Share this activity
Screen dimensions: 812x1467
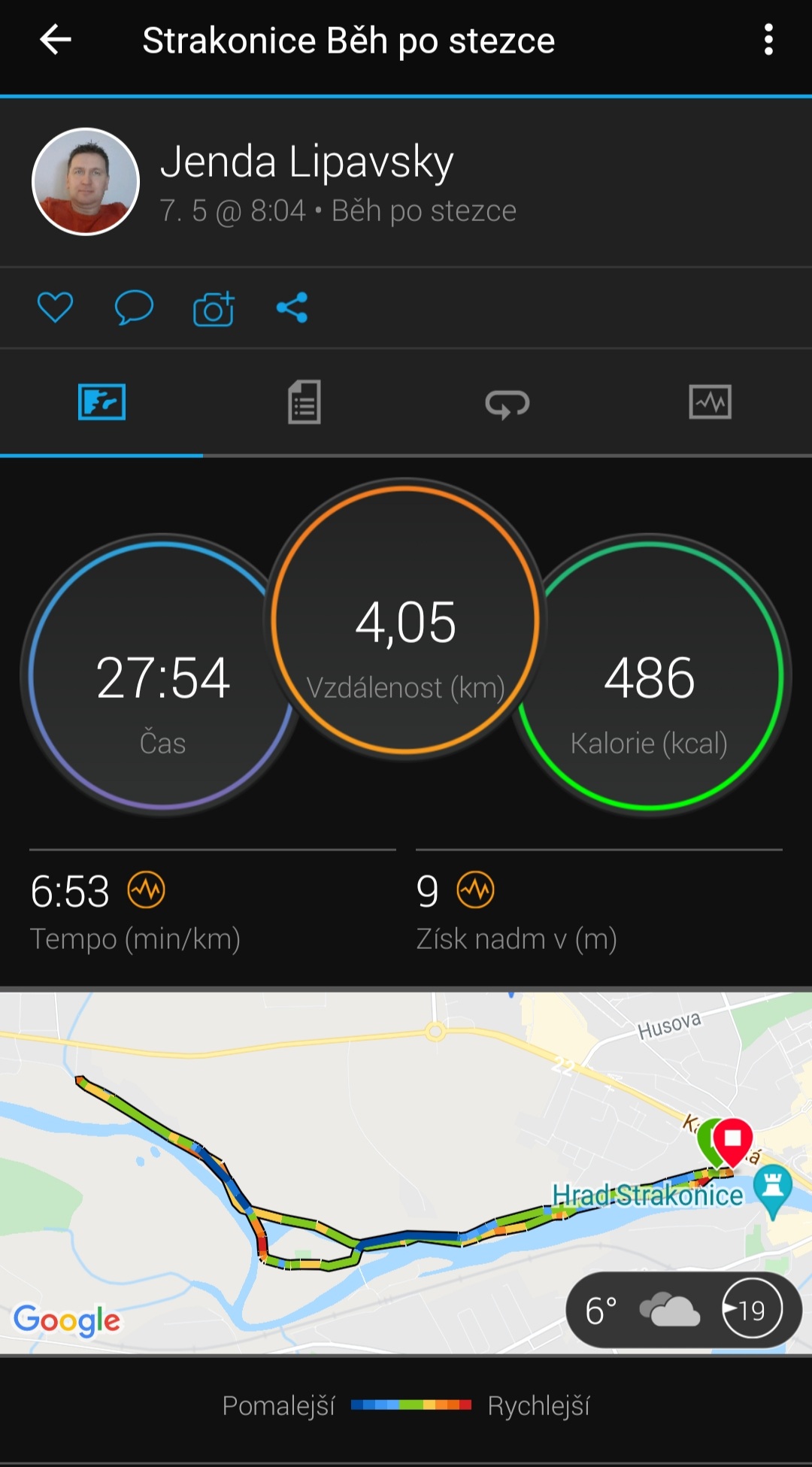tap(292, 308)
